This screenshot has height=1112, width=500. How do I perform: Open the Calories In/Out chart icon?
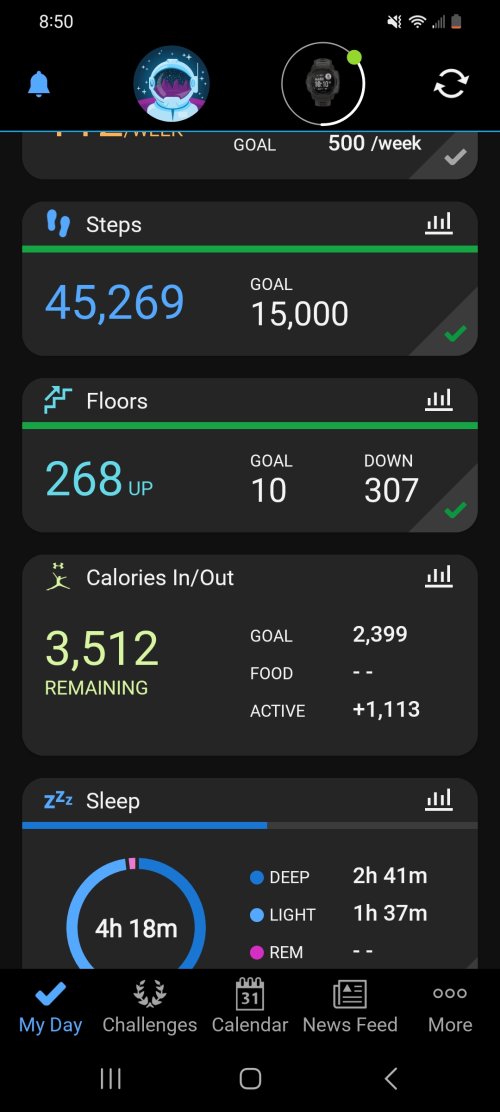[x=439, y=577]
